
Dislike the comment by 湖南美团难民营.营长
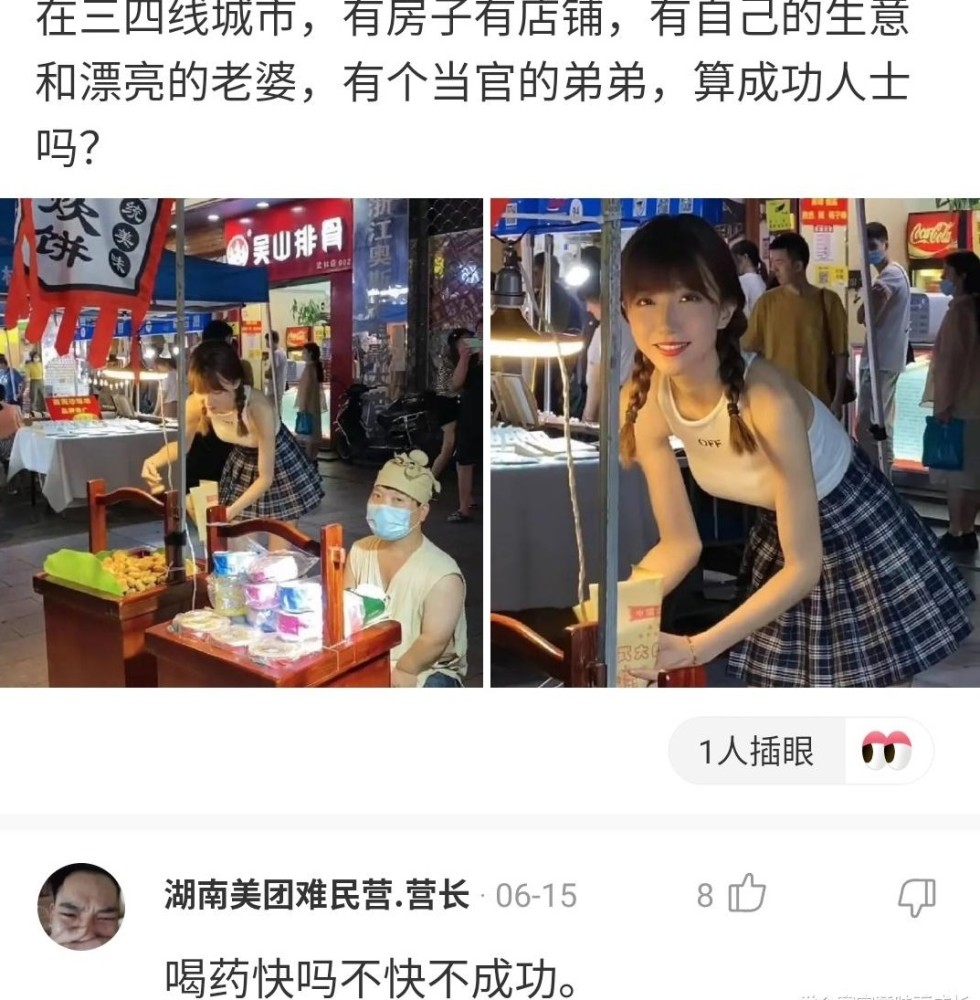point(916,897)
